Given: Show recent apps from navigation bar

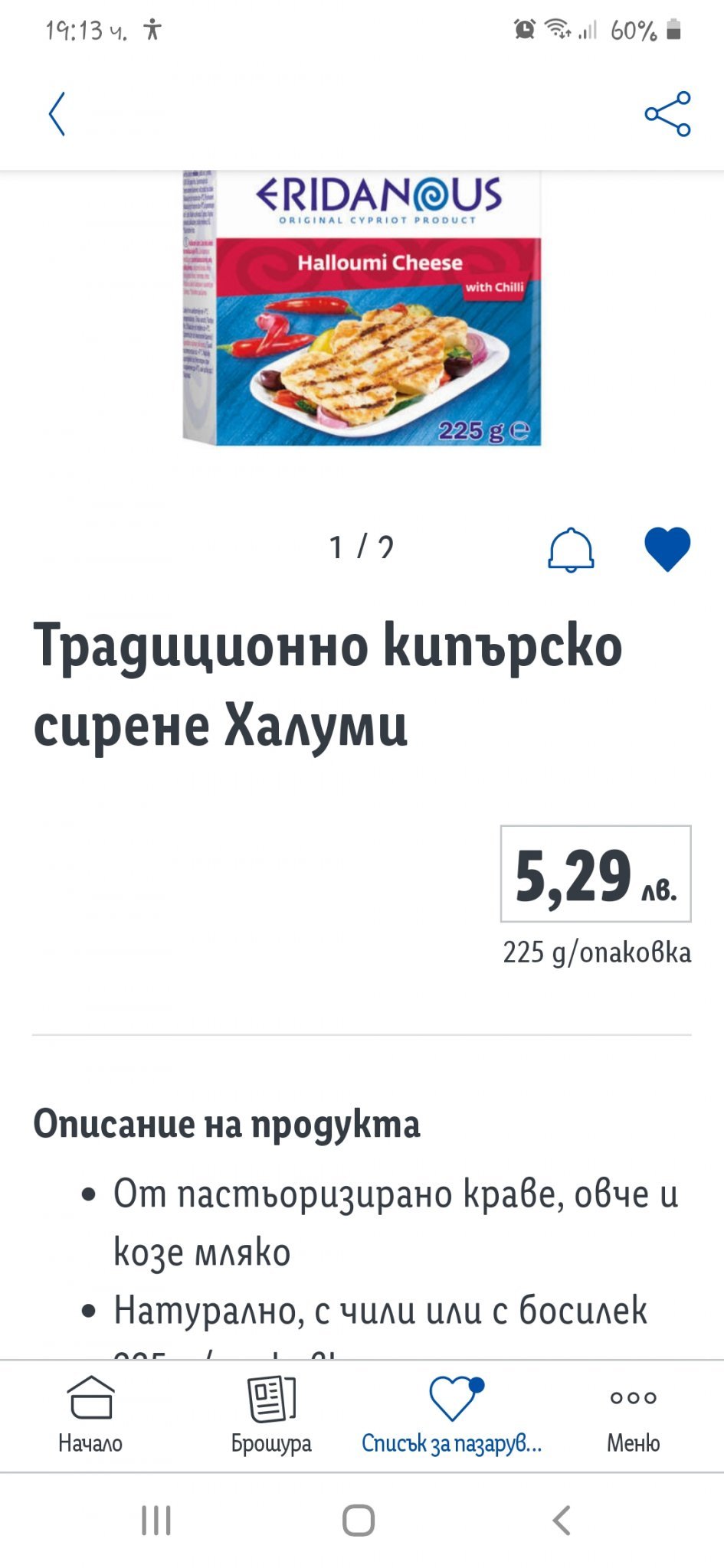Looking at the screenshot, I should pos(156,1521).
